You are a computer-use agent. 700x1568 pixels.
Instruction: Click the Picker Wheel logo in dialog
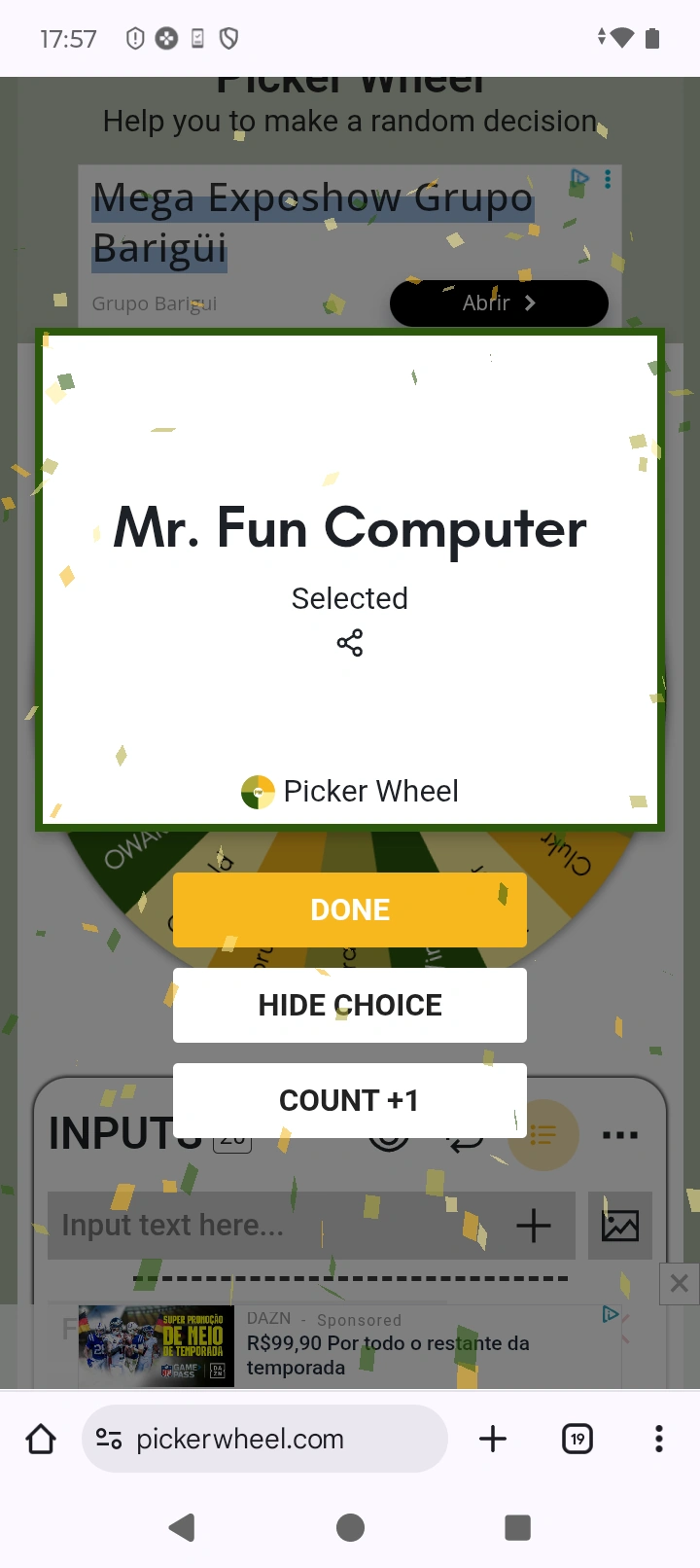[257, 791]
